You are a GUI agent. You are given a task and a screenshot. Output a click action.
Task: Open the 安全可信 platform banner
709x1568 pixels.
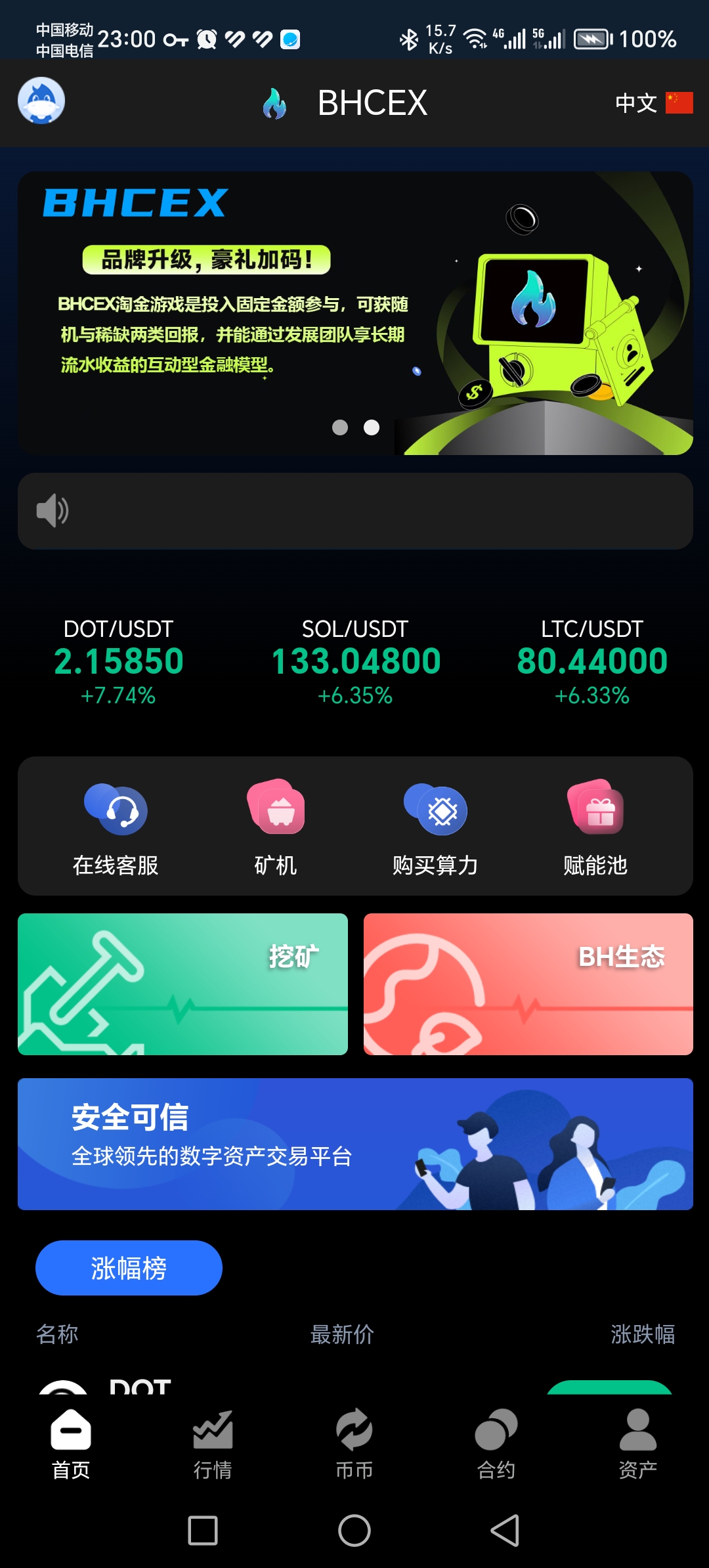click(354, 1143)
